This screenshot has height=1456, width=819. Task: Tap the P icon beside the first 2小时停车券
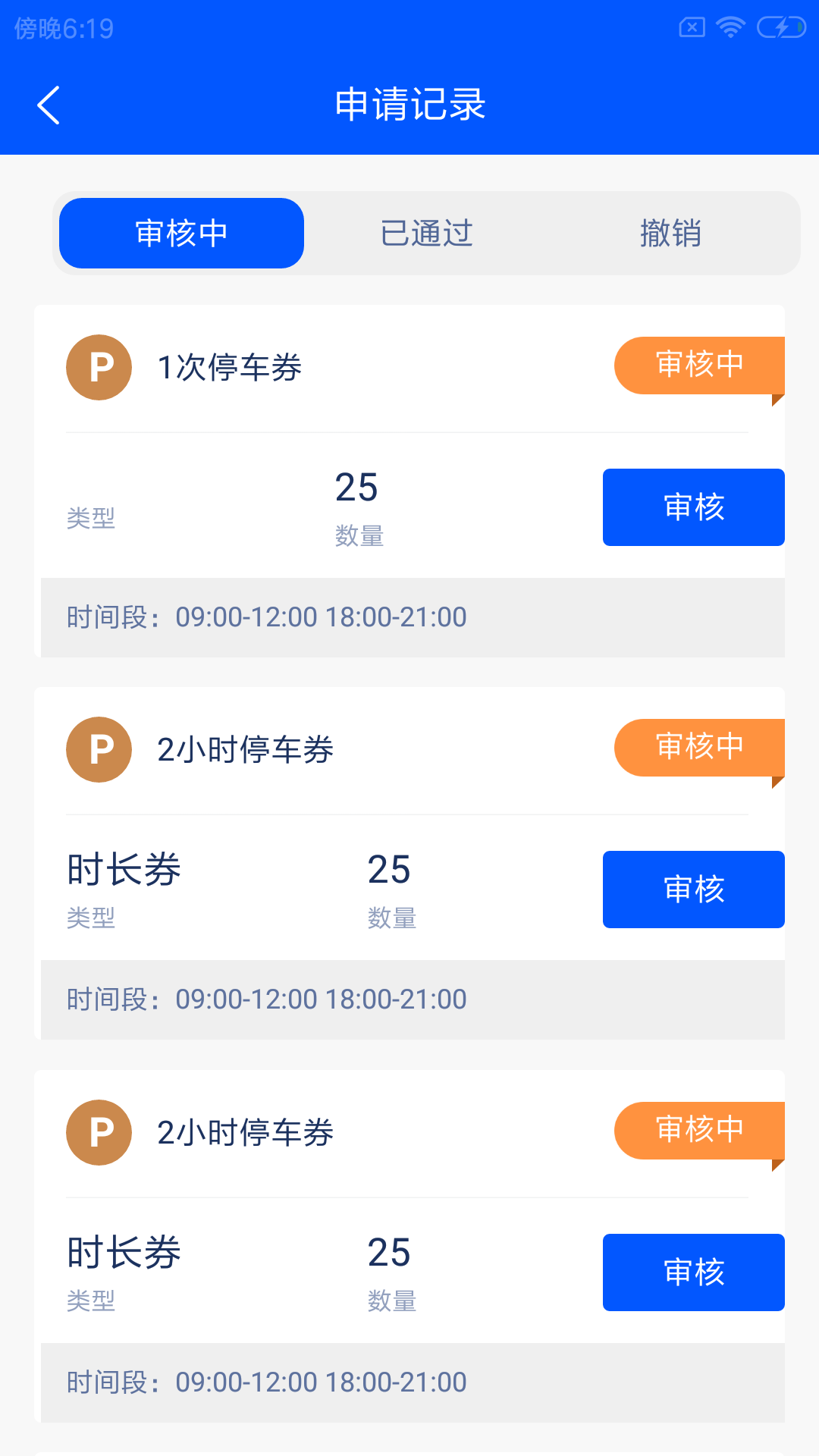point(99,751)
